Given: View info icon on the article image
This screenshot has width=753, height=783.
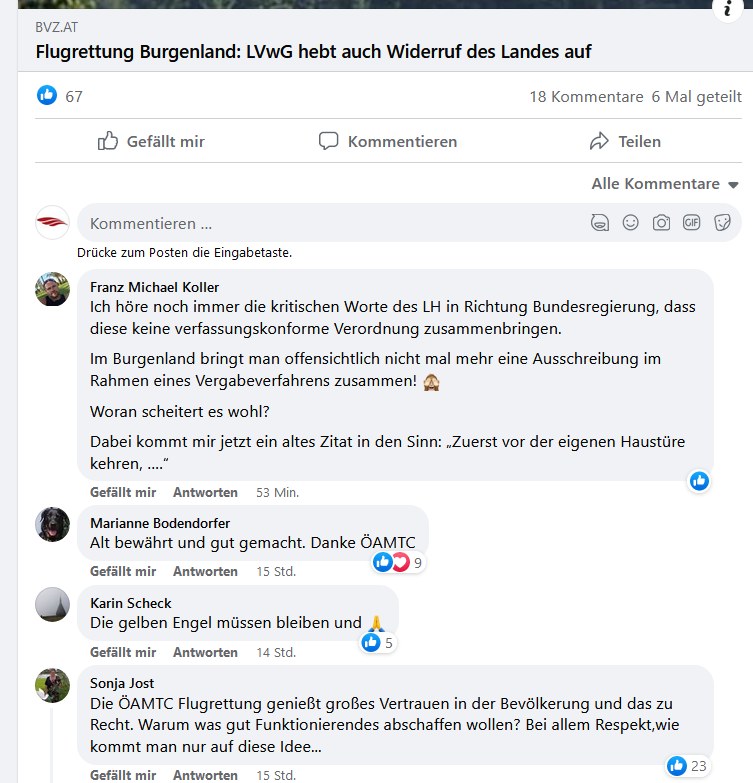Looking at the screenshot, I should (727, 8).
